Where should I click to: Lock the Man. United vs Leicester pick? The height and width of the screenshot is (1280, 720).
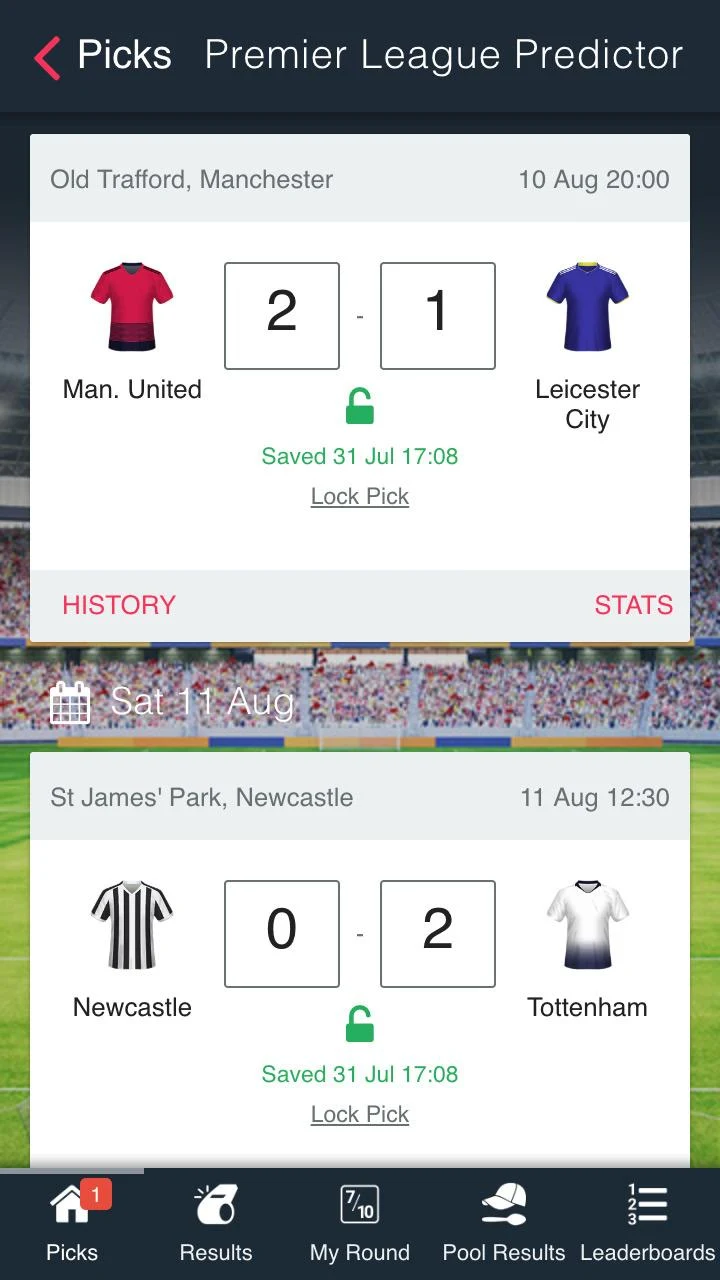(360, 497)
